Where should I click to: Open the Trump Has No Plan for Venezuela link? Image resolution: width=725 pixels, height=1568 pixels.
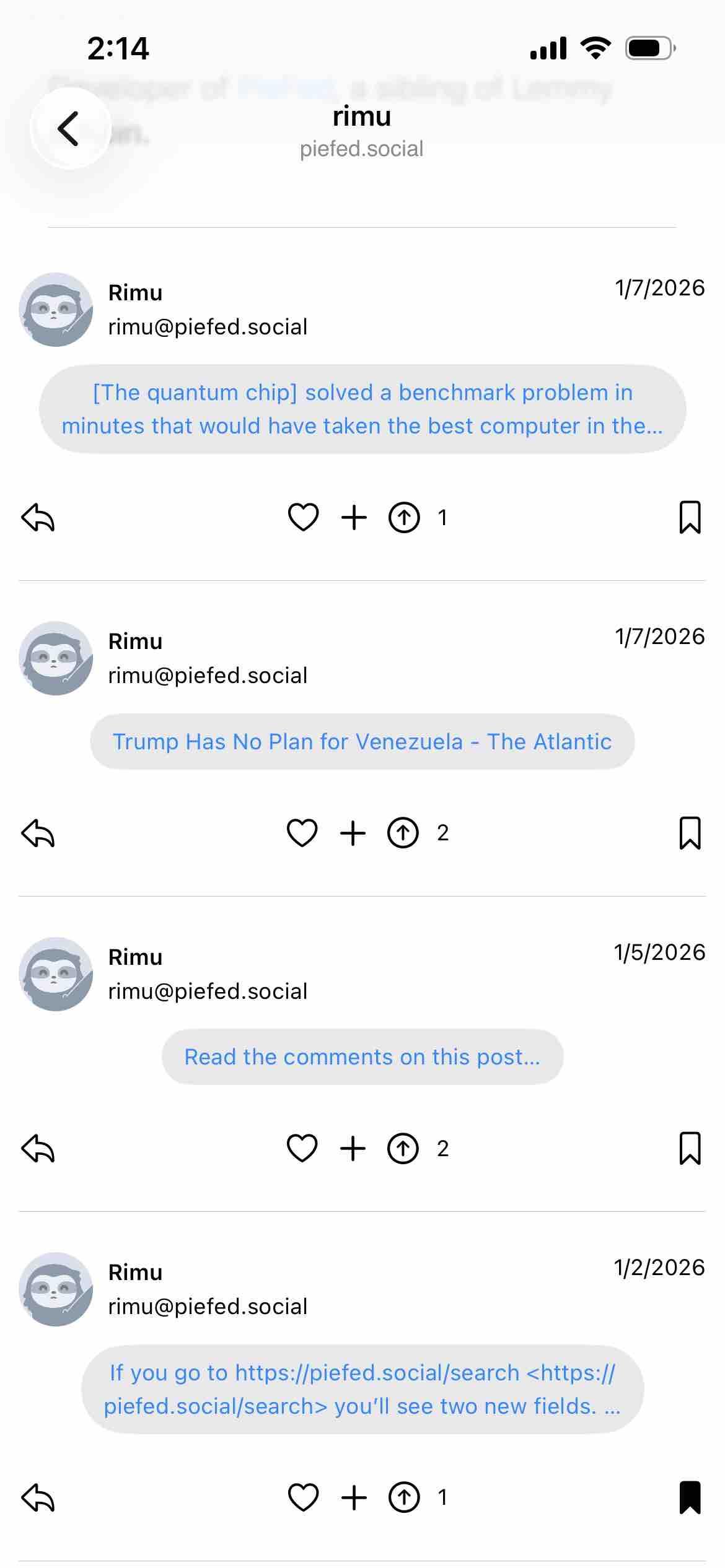click(362, 741)
